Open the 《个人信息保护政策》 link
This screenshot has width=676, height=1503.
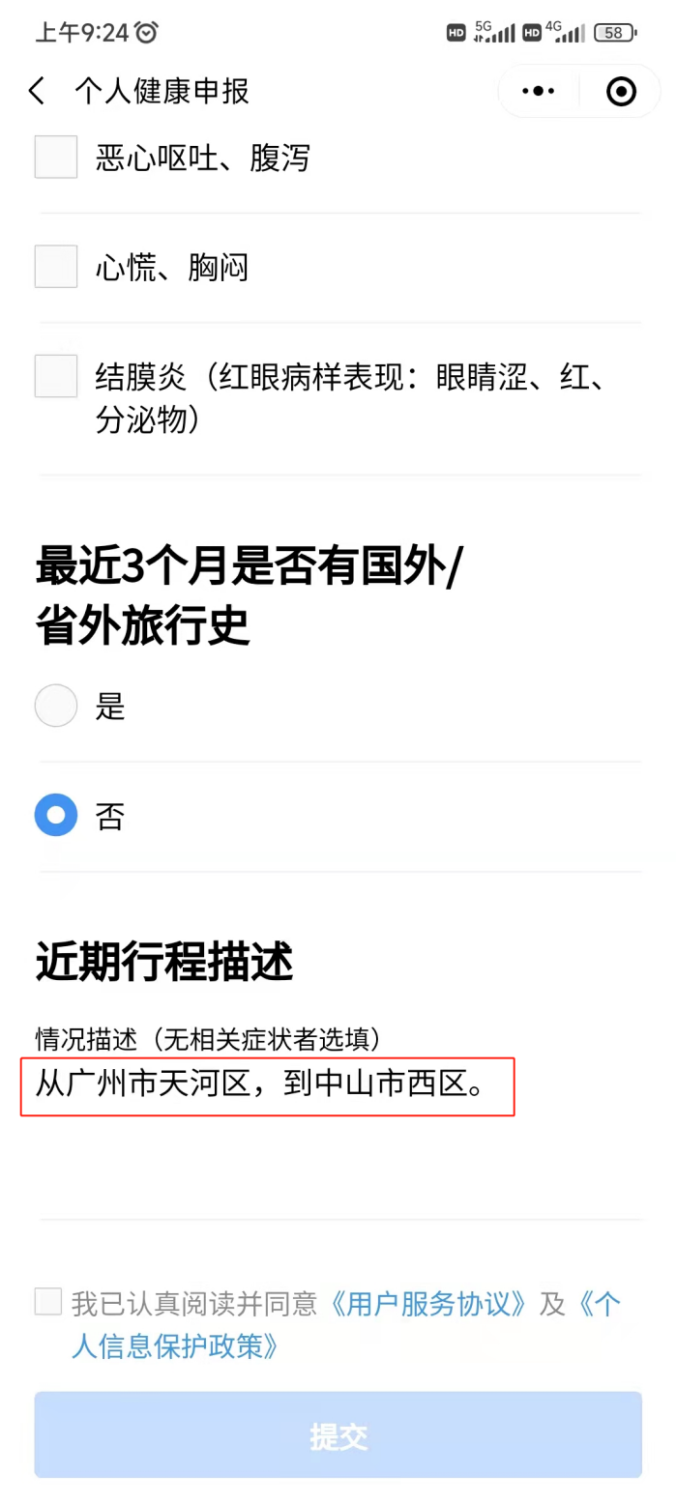176,1346
